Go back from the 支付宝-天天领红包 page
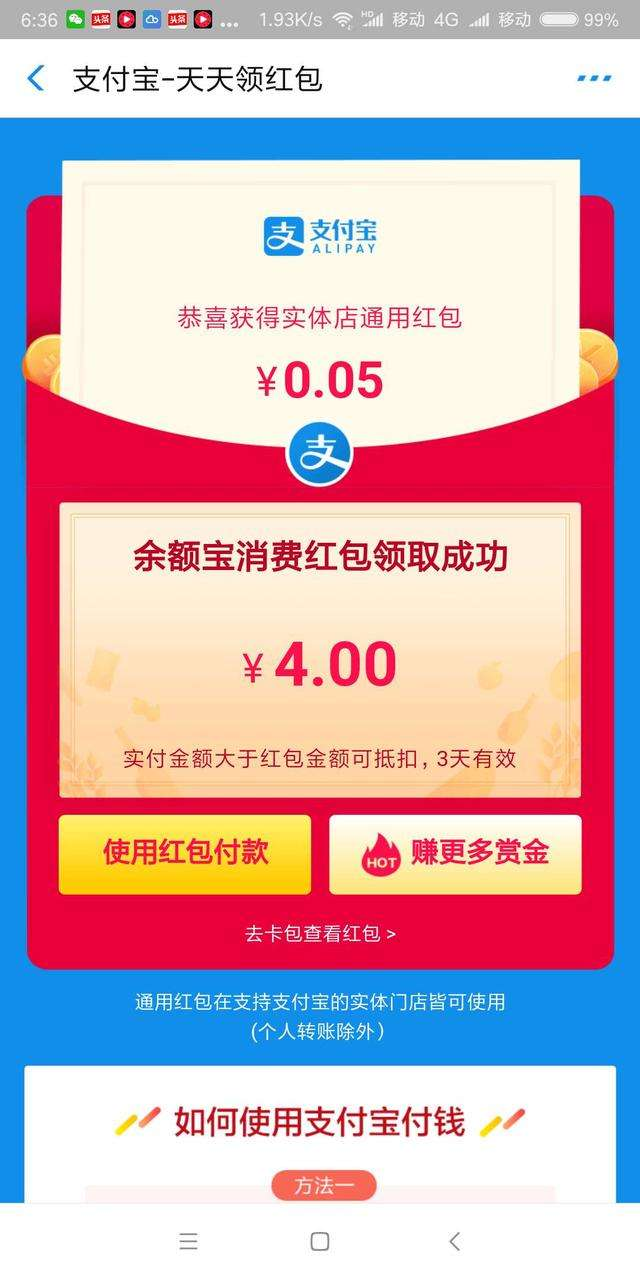The width and height of the screenshot is (640, 1280). pyautogui.click(x=36, y=78)
